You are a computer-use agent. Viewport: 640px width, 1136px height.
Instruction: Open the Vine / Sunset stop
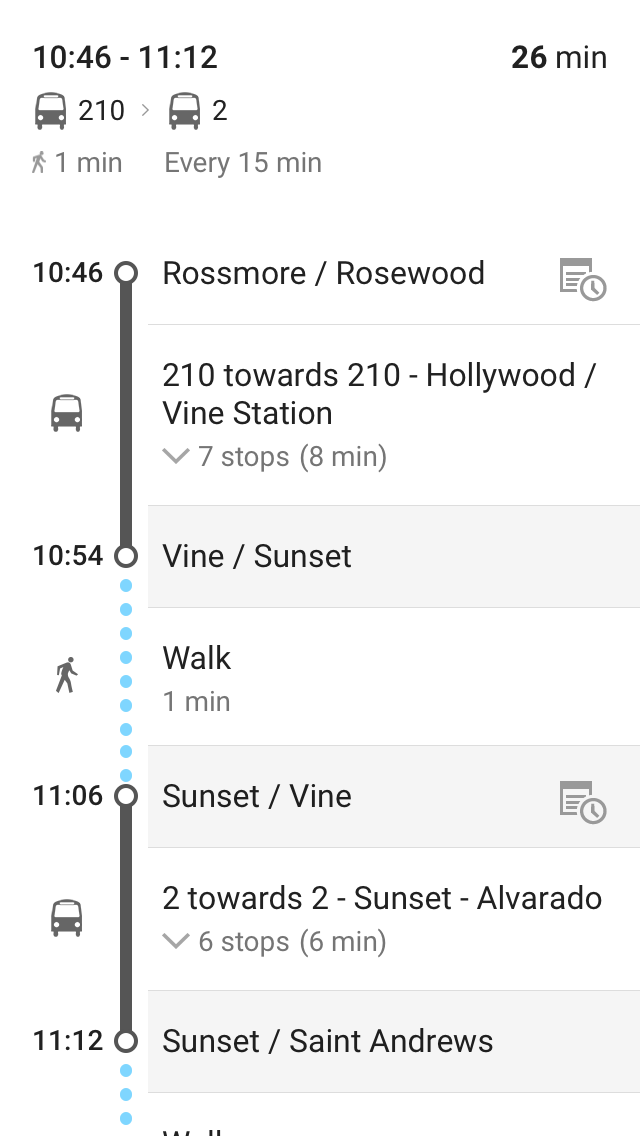pyautogui.click(x=394, y=556)
